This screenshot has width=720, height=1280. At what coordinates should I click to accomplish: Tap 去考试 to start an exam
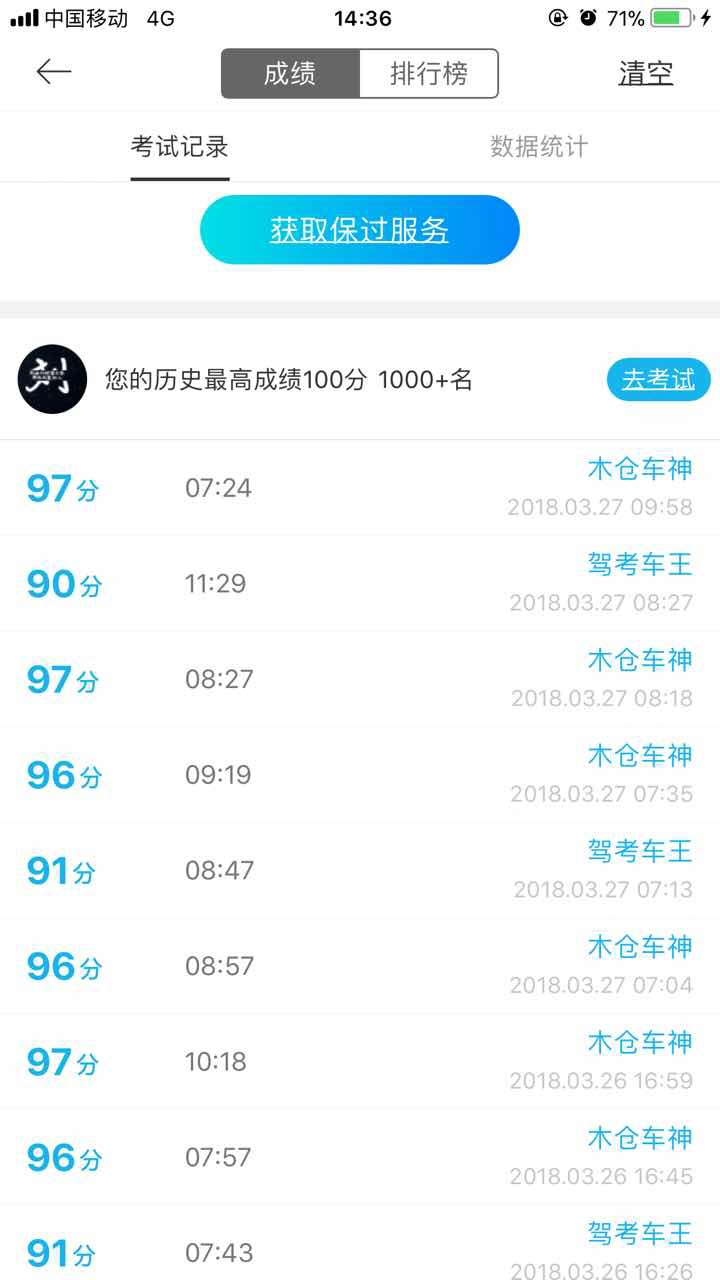pyautogui.click(x=658, y=380)
